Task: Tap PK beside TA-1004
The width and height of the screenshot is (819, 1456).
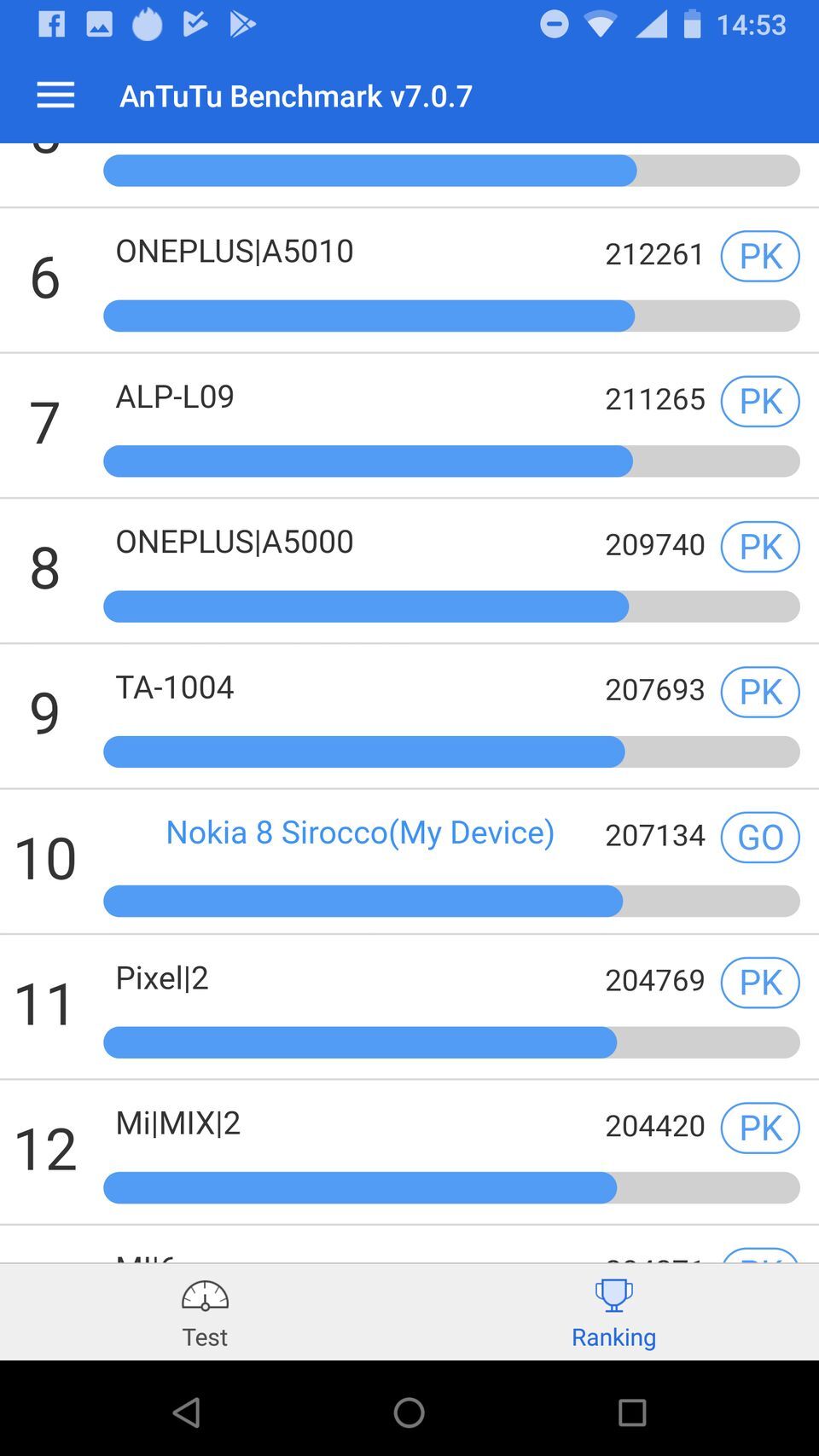Action: click(x=758, y=692)
